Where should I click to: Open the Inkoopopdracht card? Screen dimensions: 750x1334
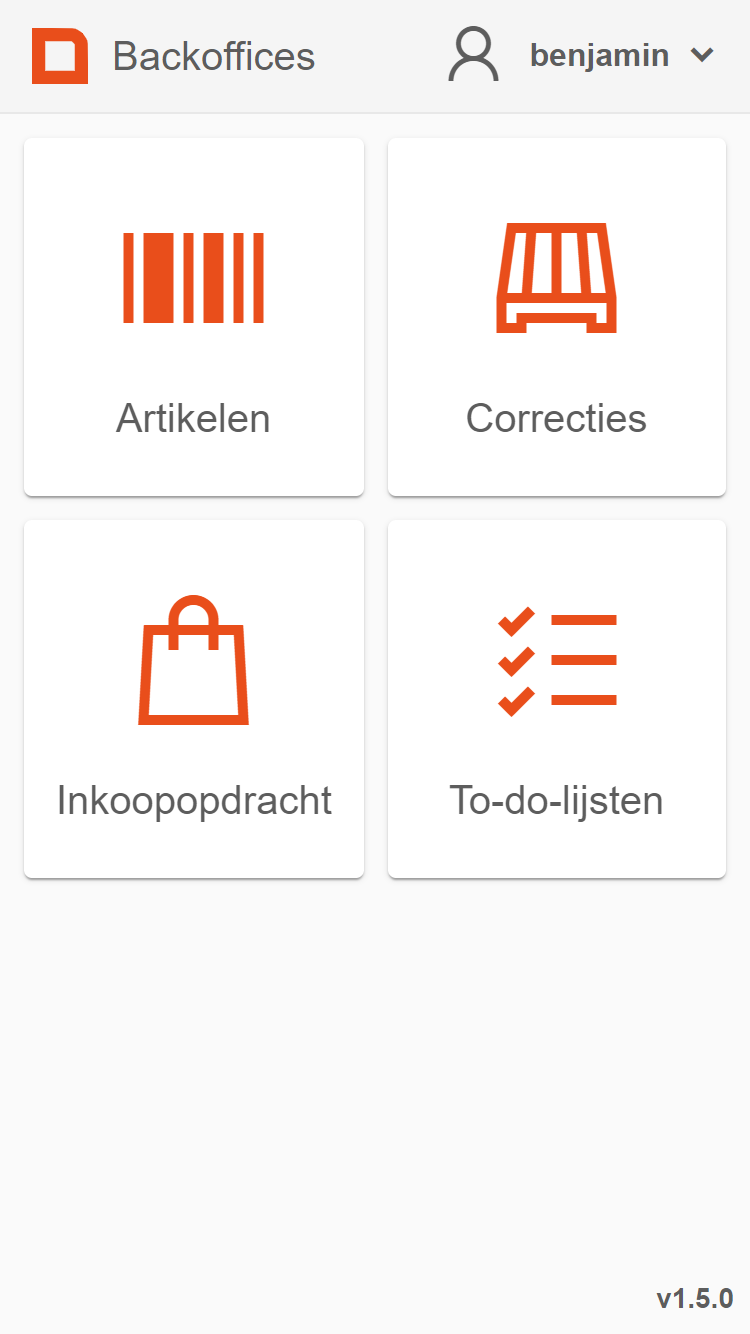(x=193, y=698)
